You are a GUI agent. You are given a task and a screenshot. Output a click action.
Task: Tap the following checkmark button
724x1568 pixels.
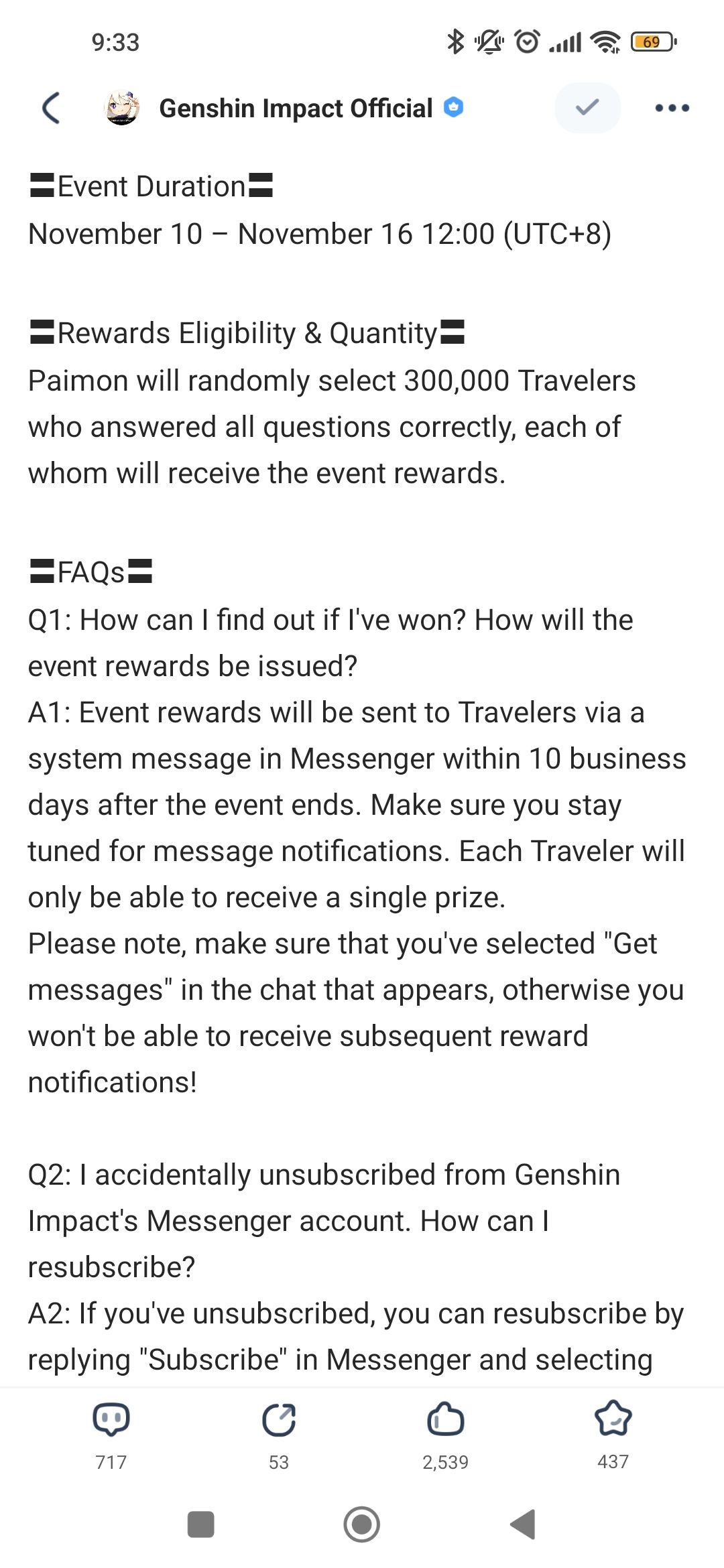[587, 107]
